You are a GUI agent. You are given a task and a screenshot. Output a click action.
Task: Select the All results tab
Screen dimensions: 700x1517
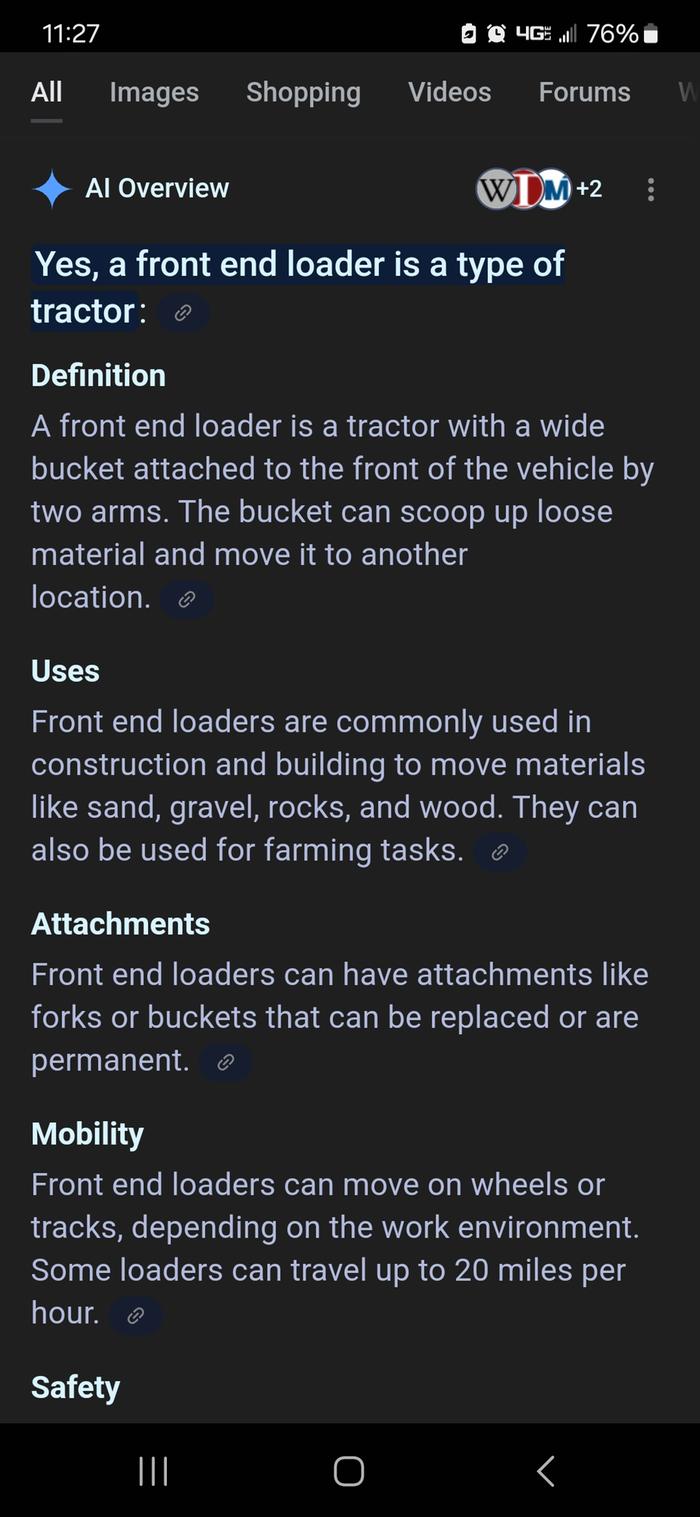(x=46, y=92)
